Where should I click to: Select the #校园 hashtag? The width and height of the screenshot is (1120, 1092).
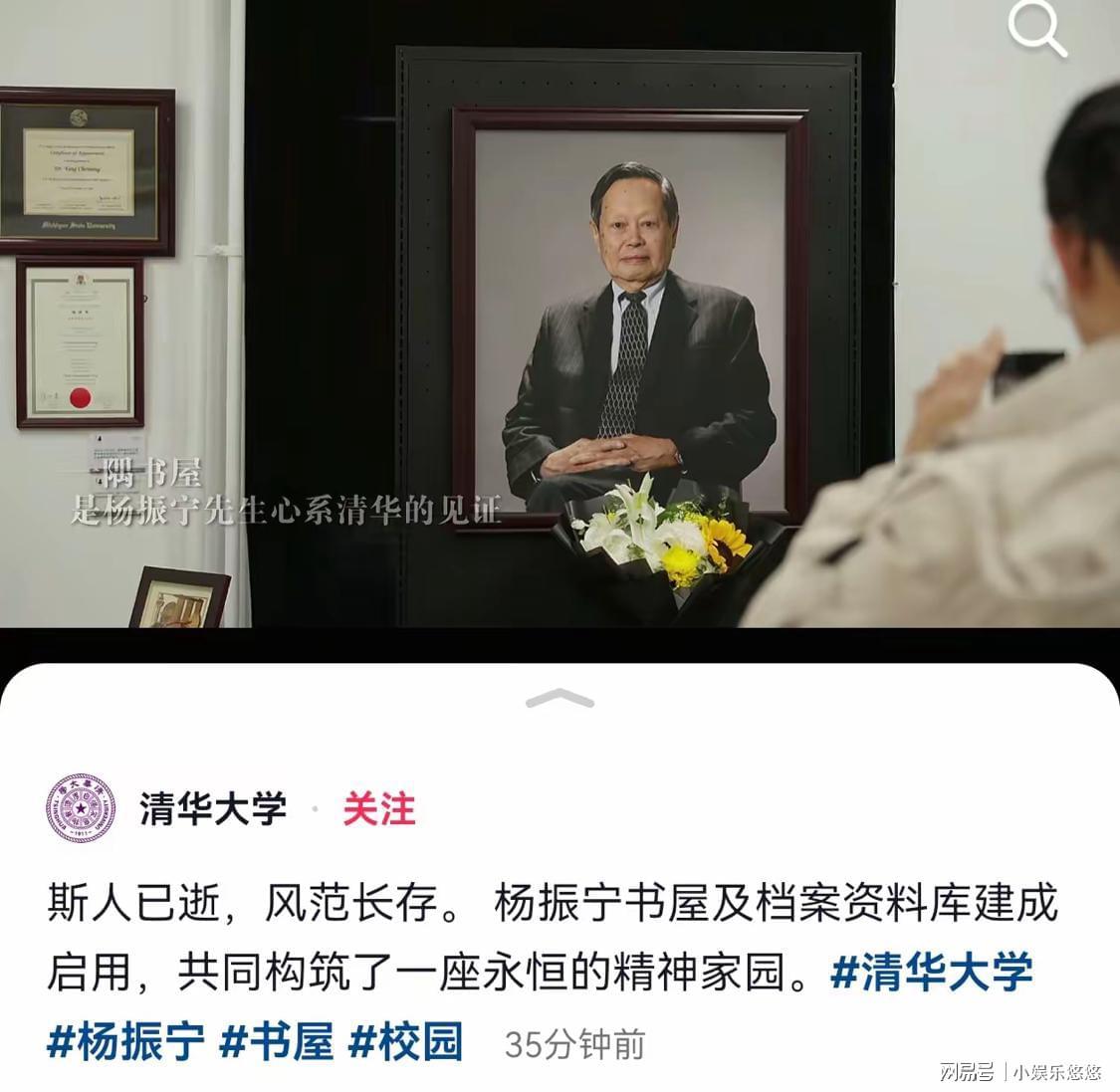pyautogui.click(x=406, y=1042)
